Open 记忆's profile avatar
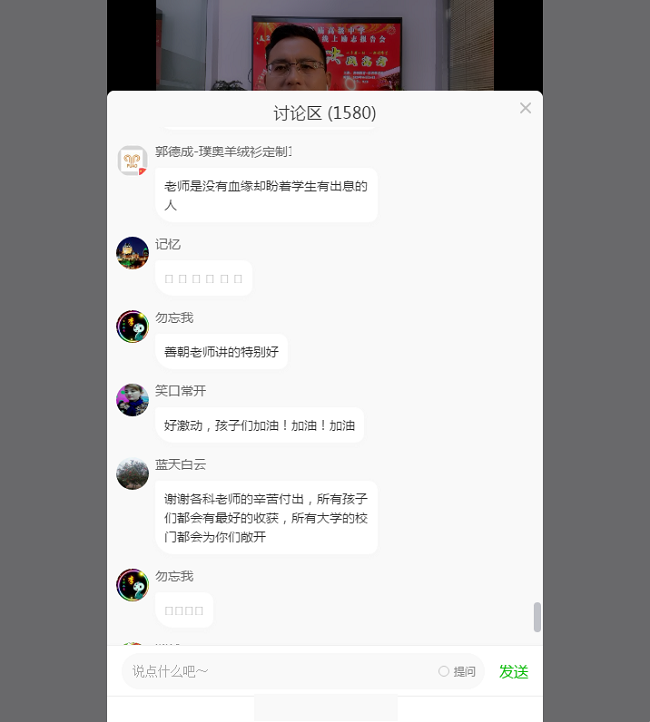 click(132, 253)
